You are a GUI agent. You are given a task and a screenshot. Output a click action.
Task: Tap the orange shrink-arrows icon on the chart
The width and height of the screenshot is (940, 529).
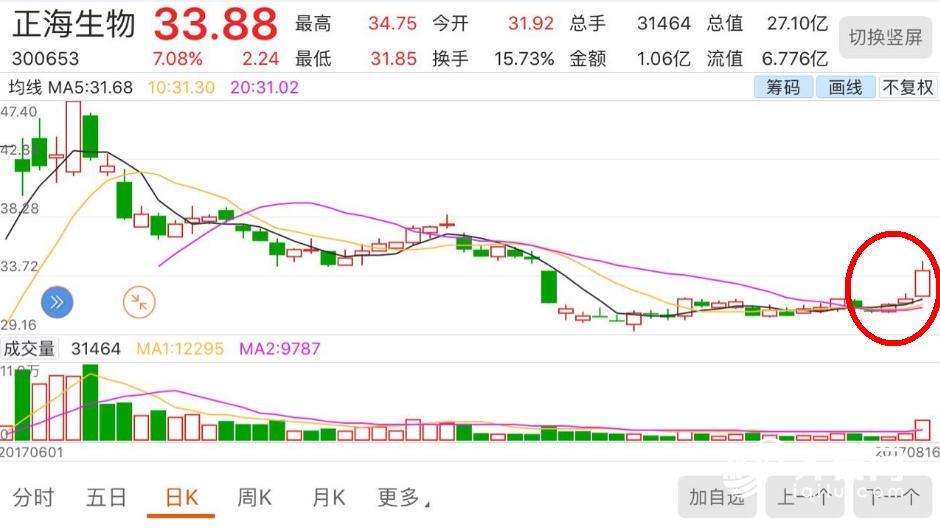point(138,301)
